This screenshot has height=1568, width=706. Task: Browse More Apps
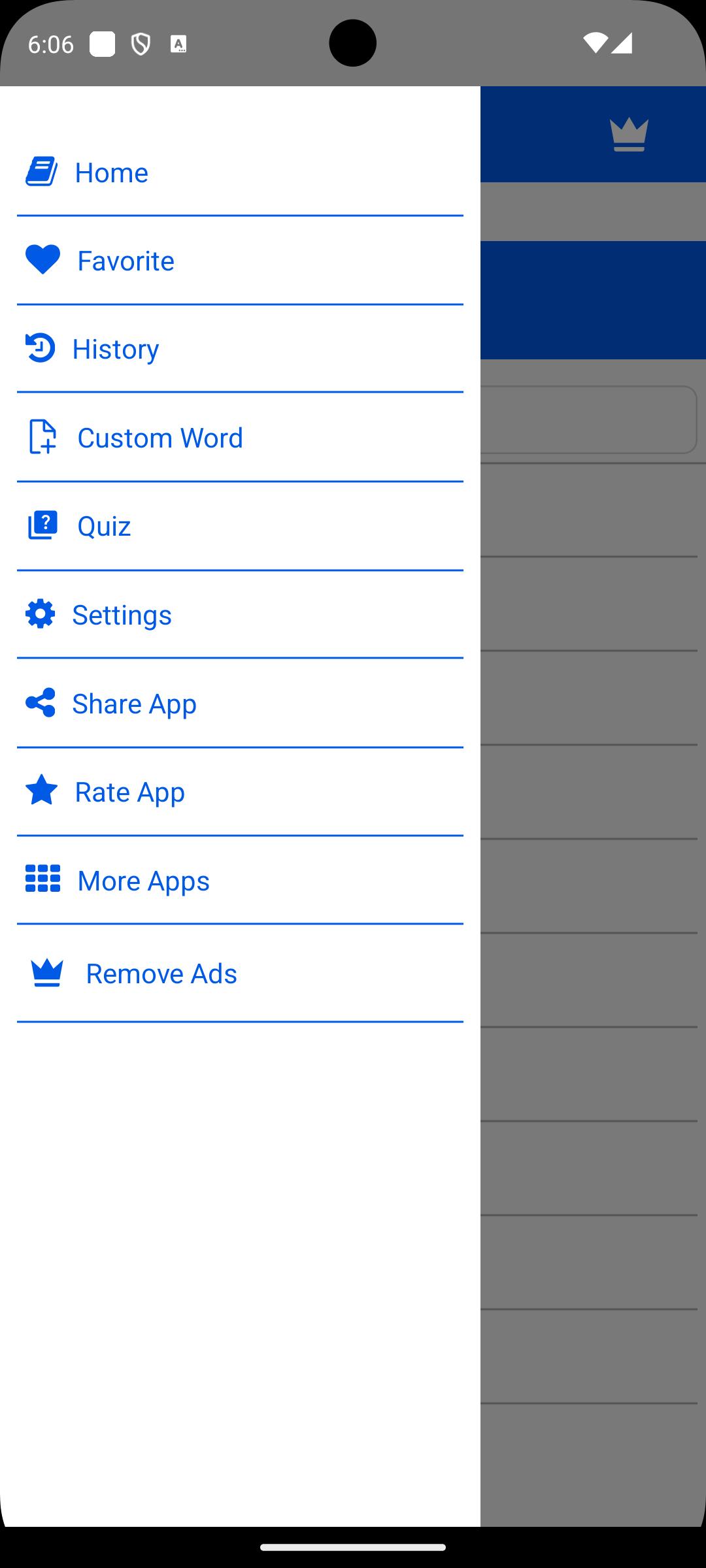(240, 880)
